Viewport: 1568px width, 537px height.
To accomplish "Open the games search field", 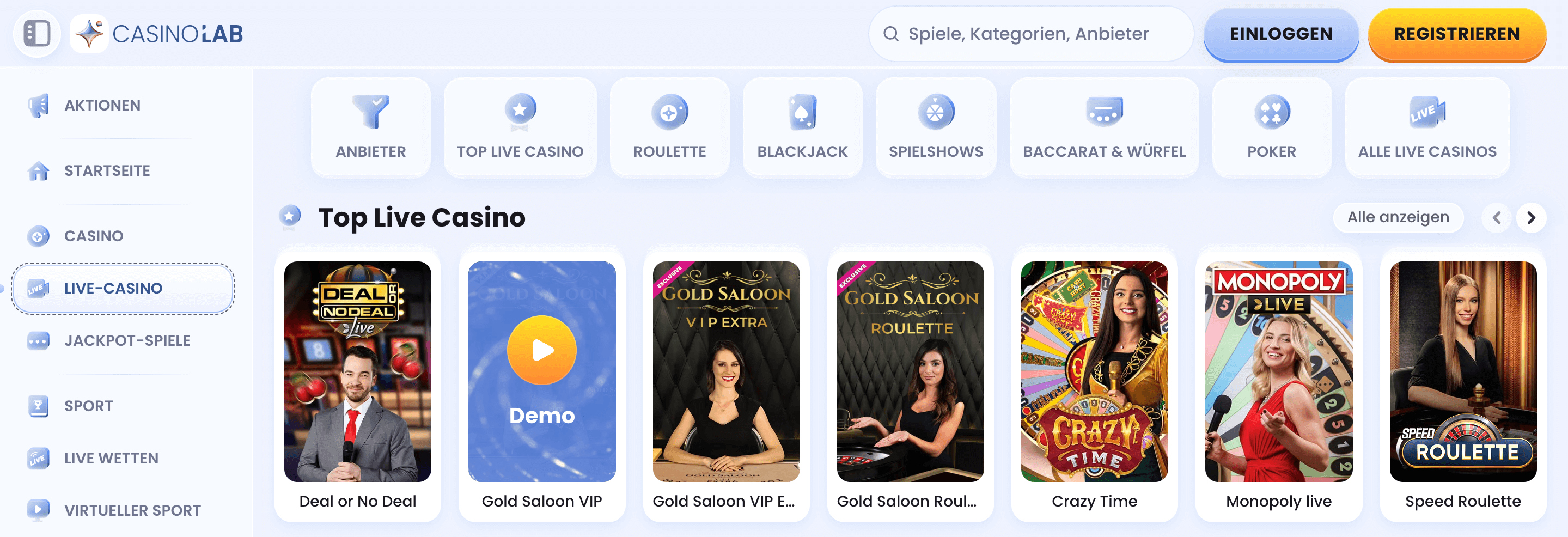I will (x=1029, y=34).
